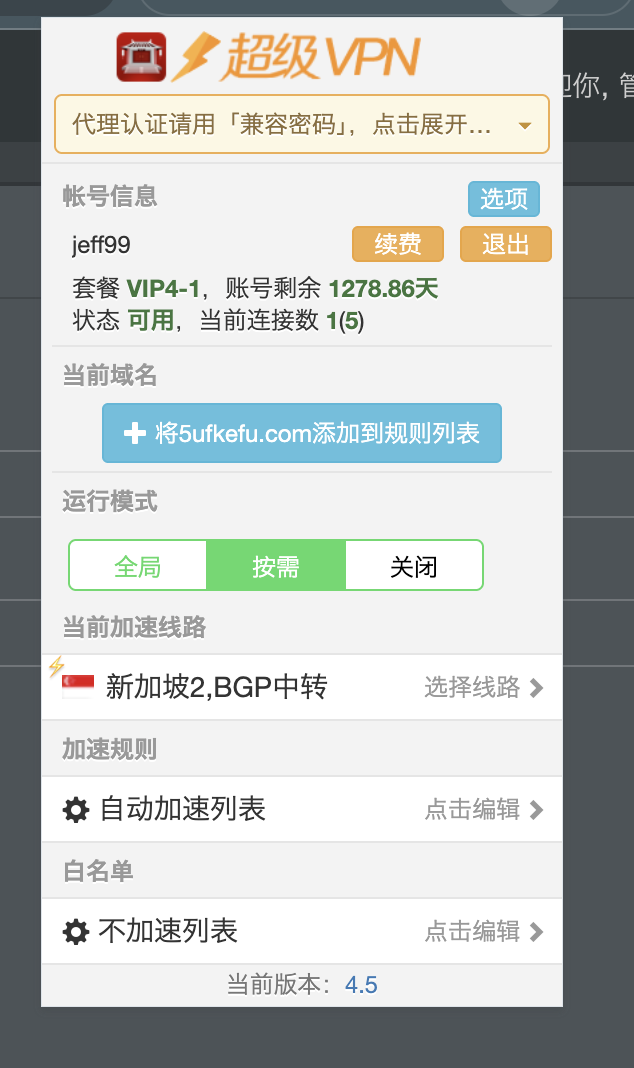
Task: Open the 4.5 version link
Action: pyautogui.click(x=361, y=985)
